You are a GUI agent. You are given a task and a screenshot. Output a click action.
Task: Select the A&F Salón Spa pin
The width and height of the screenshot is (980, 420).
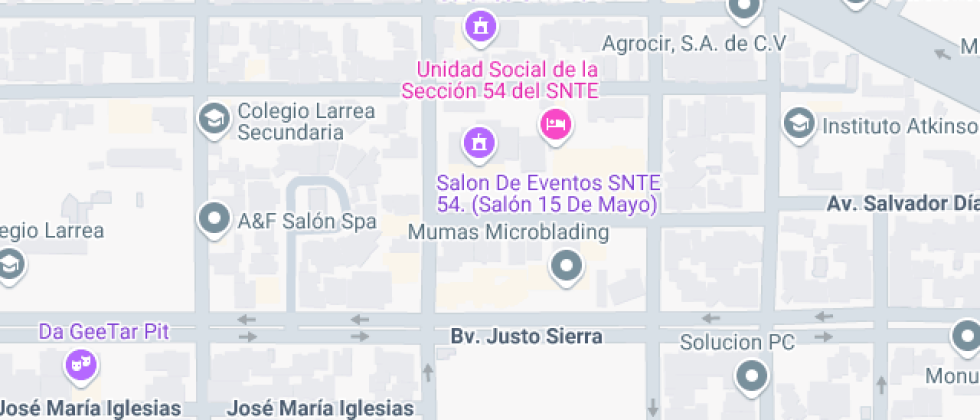point(214,218)
